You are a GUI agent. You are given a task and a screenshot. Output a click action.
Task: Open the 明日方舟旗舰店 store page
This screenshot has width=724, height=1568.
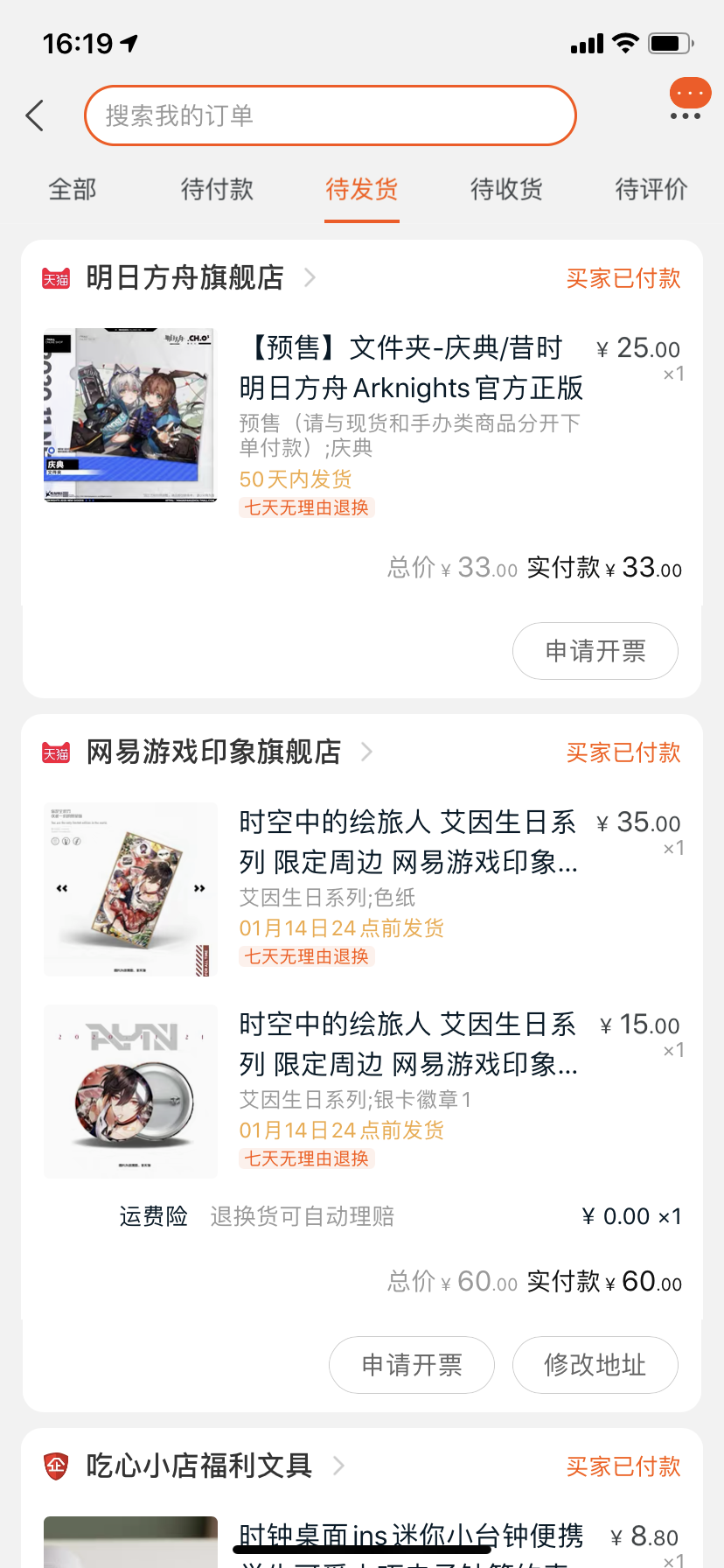[x=185, y=278]
